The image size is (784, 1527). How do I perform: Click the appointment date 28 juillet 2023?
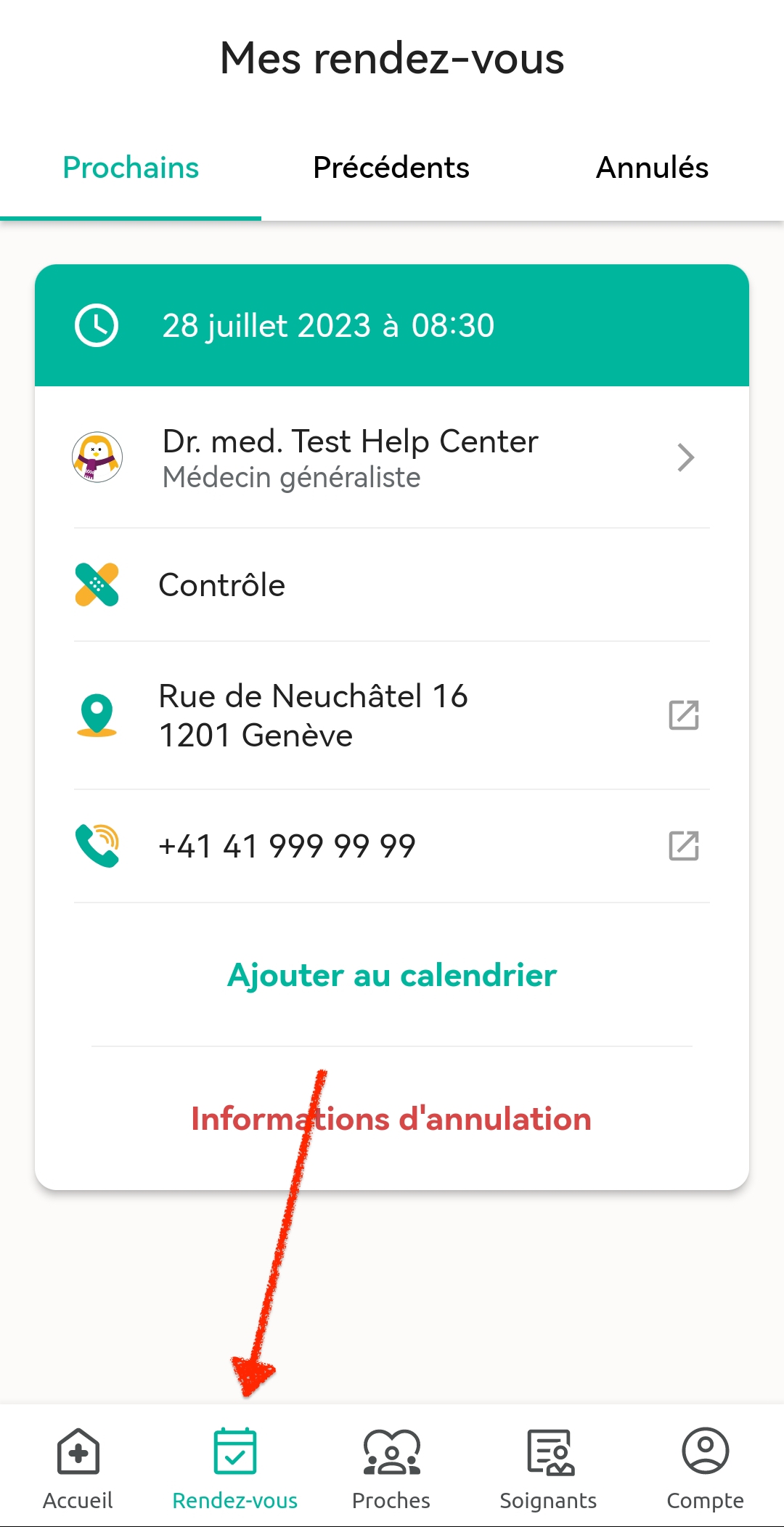click(x=327, y=325)
